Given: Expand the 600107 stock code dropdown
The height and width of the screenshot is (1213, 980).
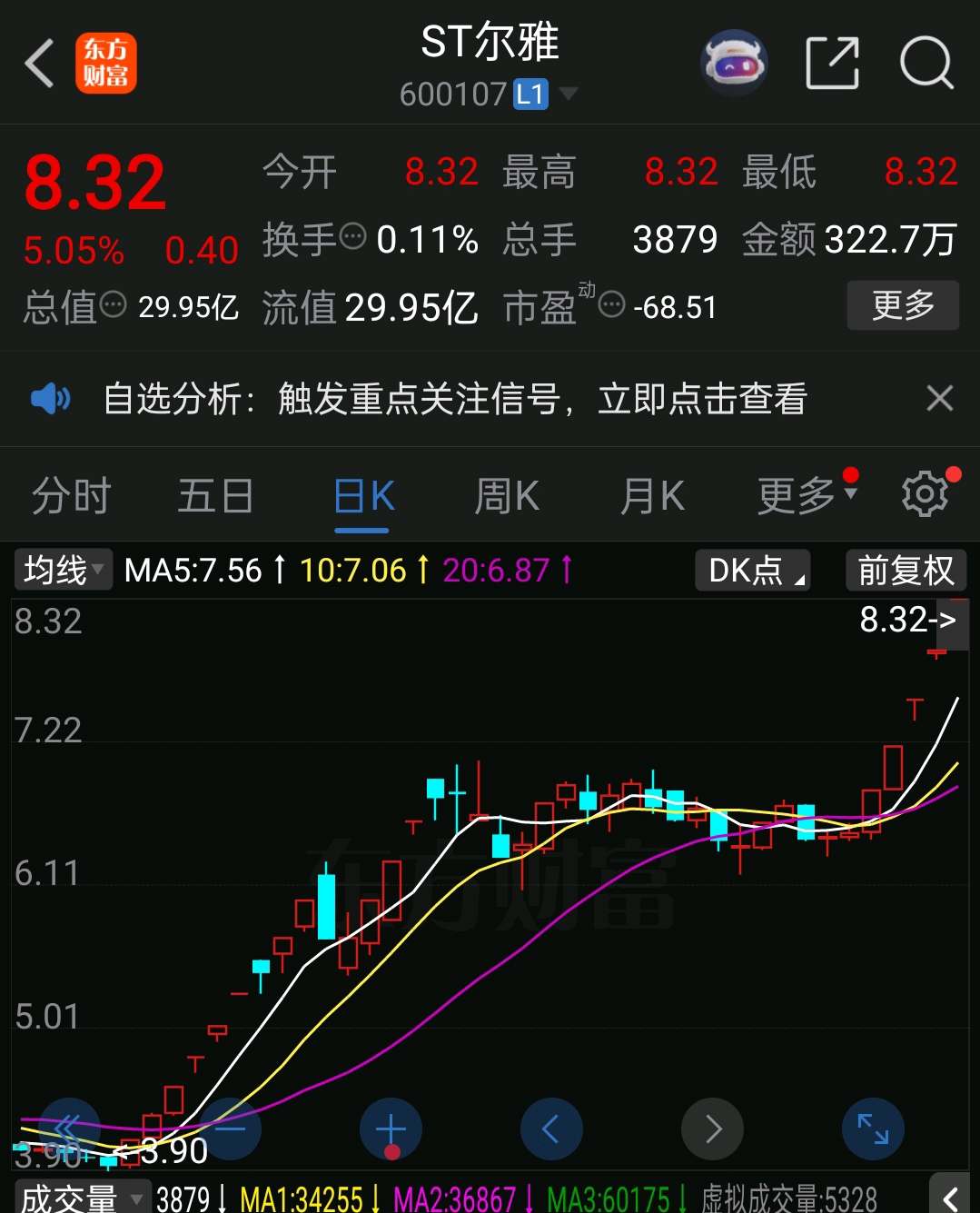Looking at the screenshot, I should click(x=569, y=93).
